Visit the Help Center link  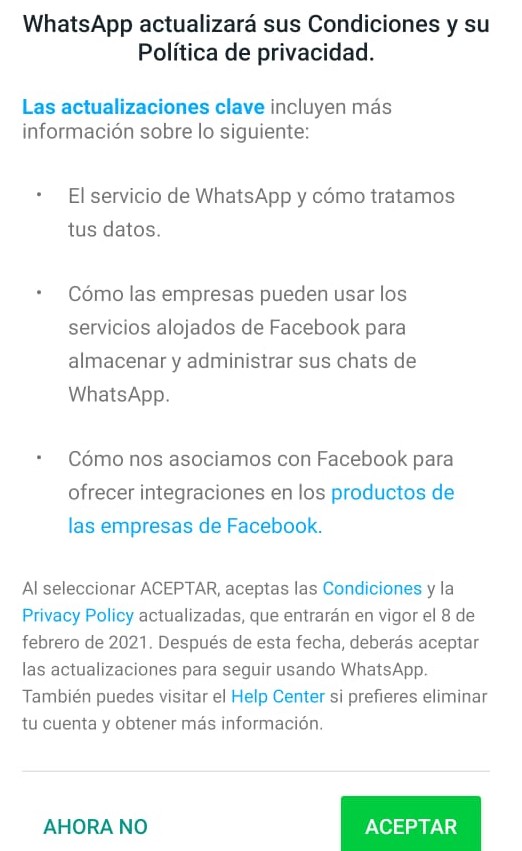(x=278, y=696)
